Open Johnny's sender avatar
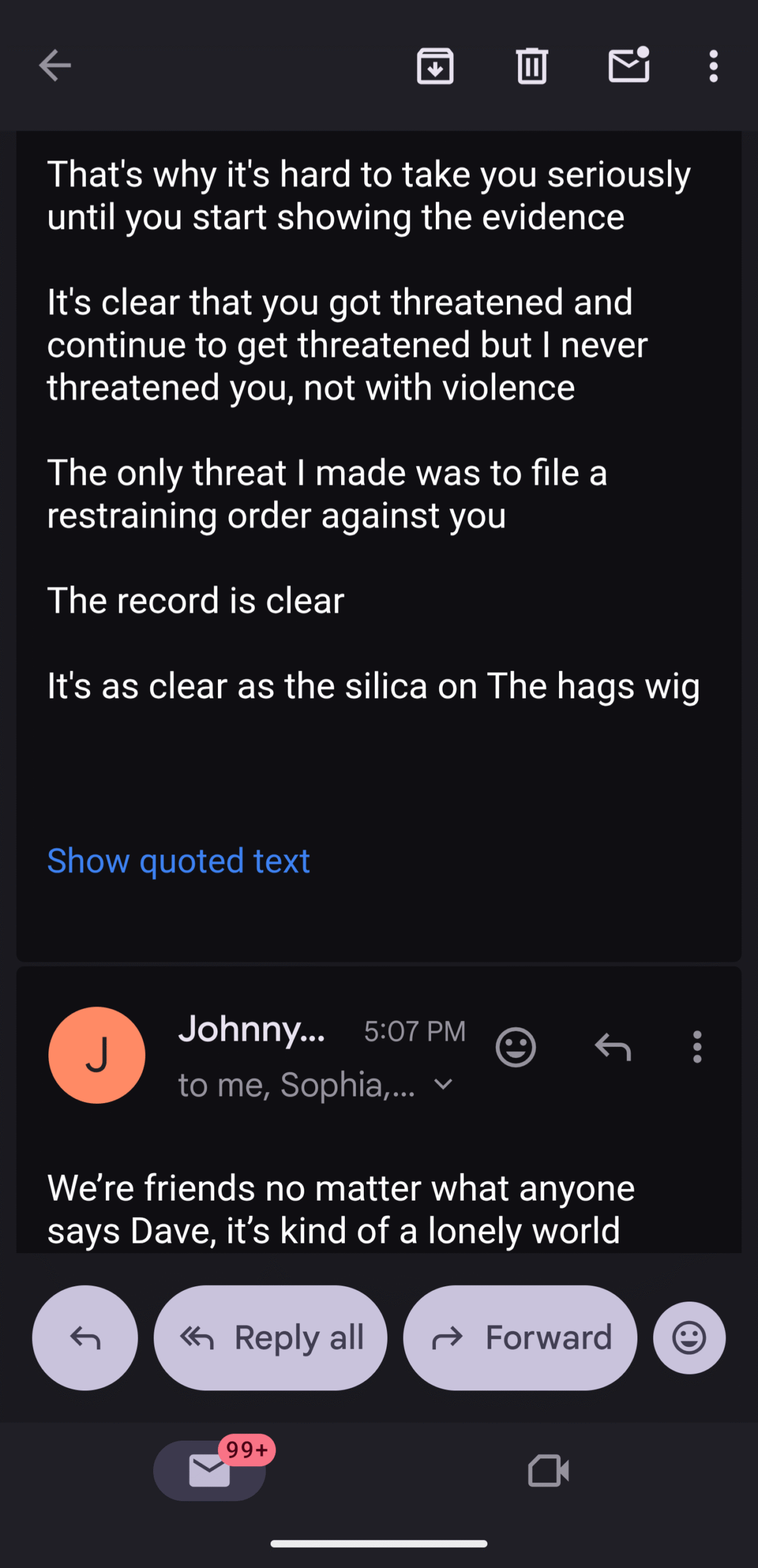Screen dimensions: 758x1568 (x=97, y=1055)
